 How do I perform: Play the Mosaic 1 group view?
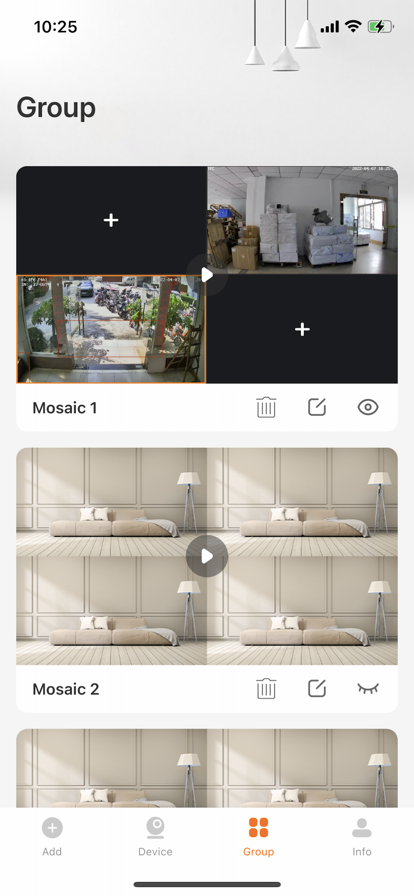click(207, 275)
